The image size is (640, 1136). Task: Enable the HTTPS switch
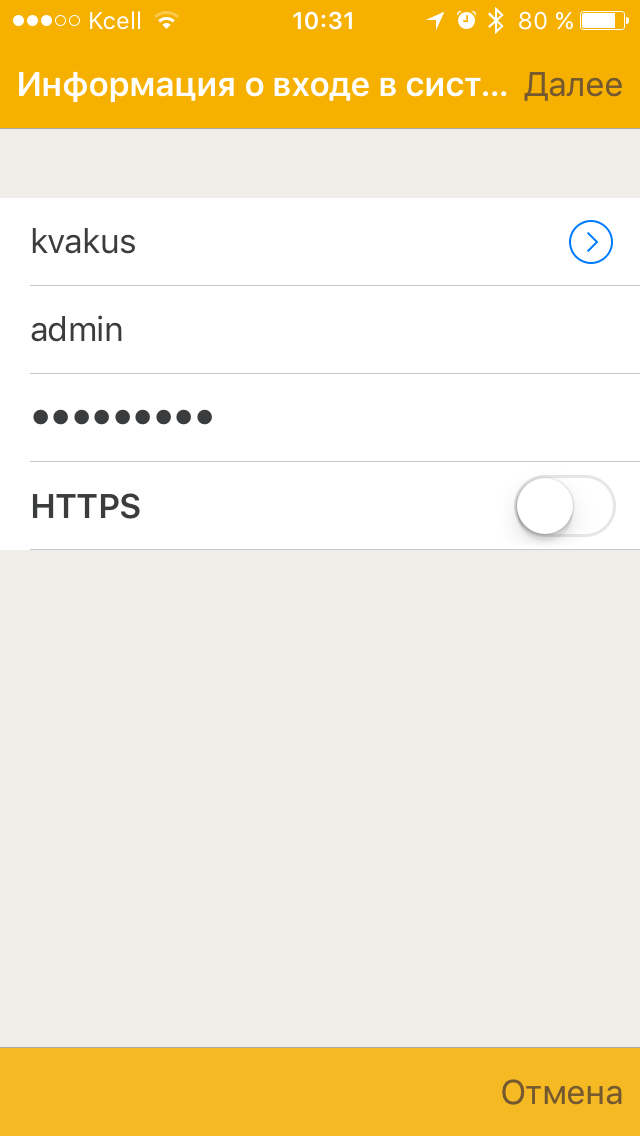click(565, 506)
